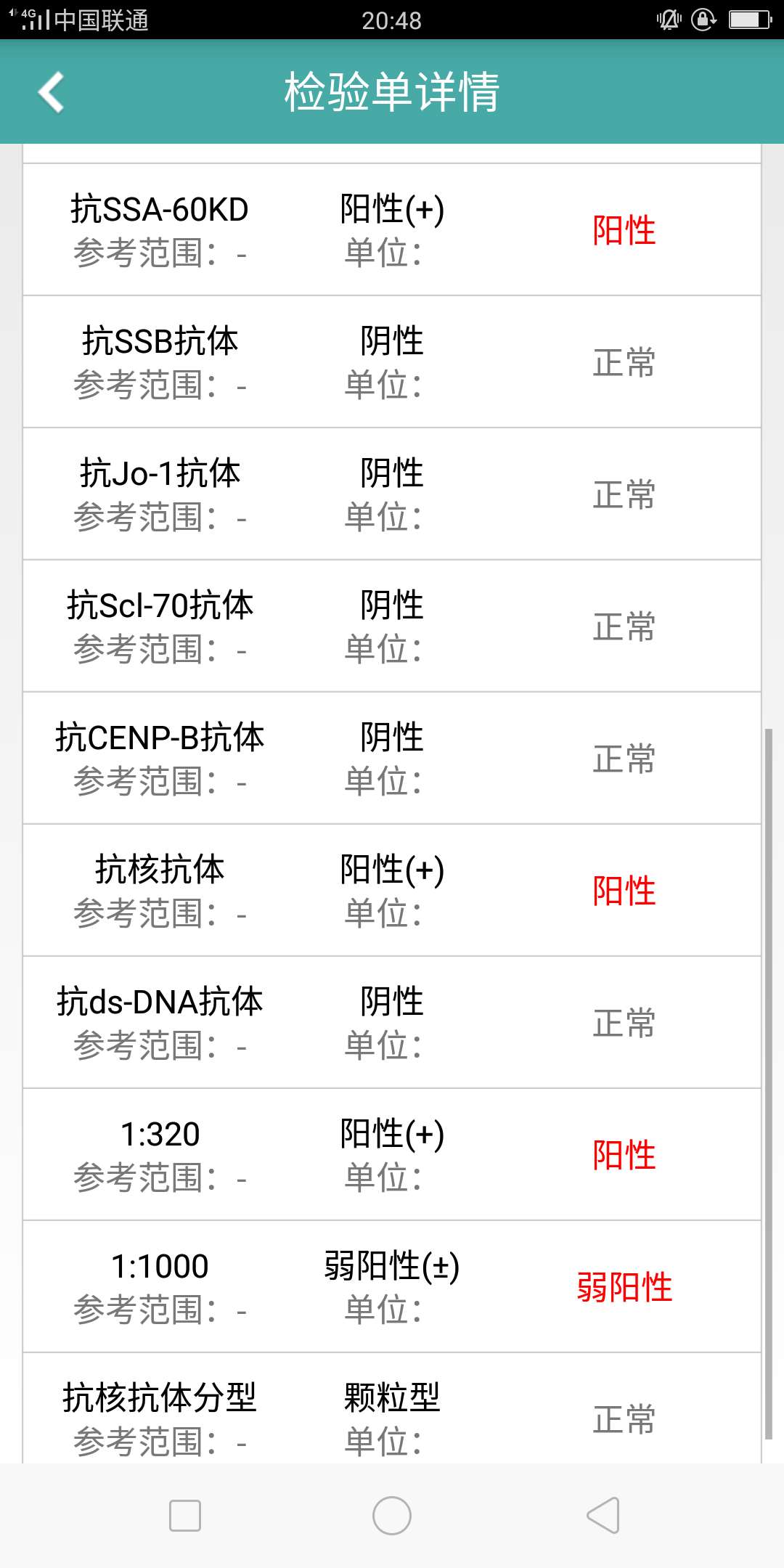Image resolution: width=784 pixels, height=1568 pixels.
Task: Tap the triangle back navigation icon
Action: coord(600,1515)
